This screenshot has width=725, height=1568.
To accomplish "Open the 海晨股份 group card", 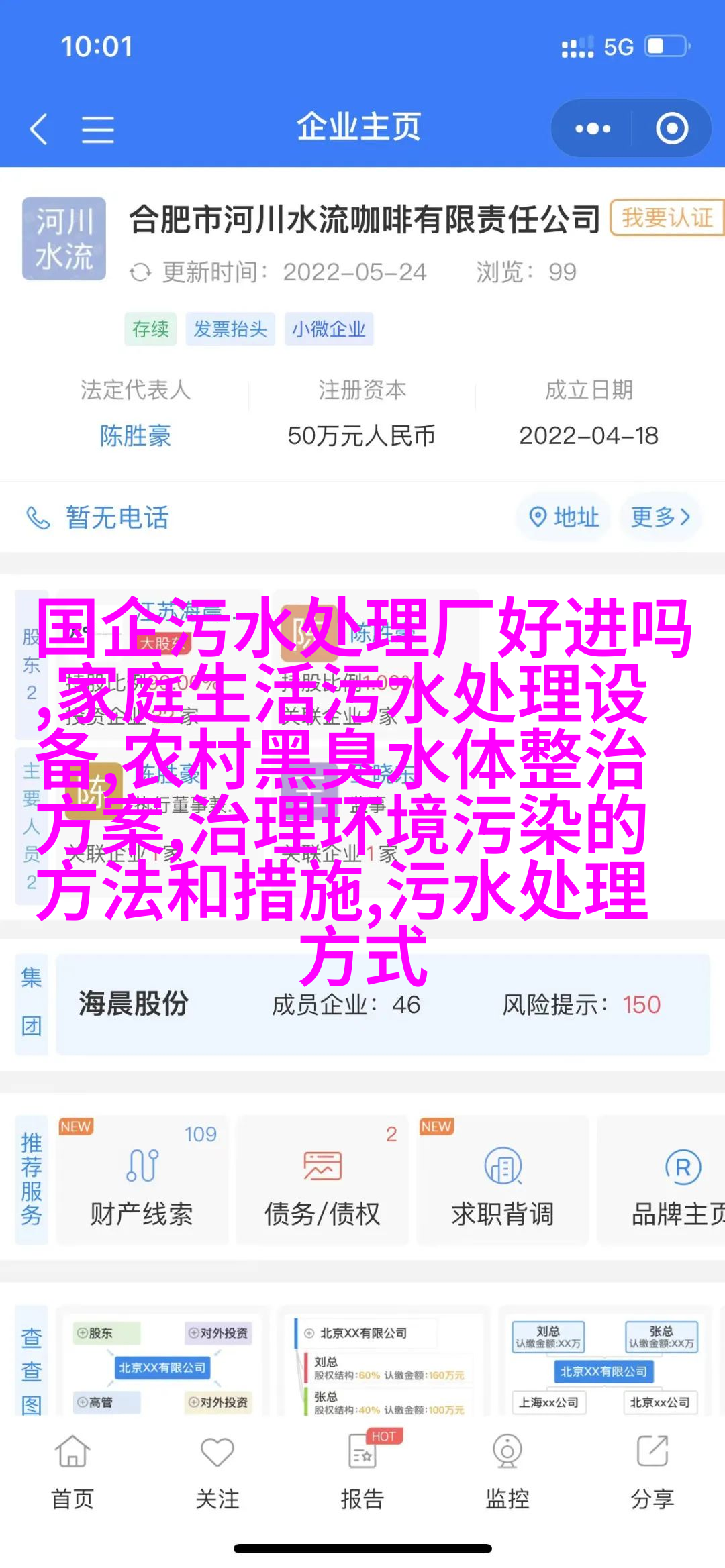I will pyautogui.click(x=383, y=1004).
